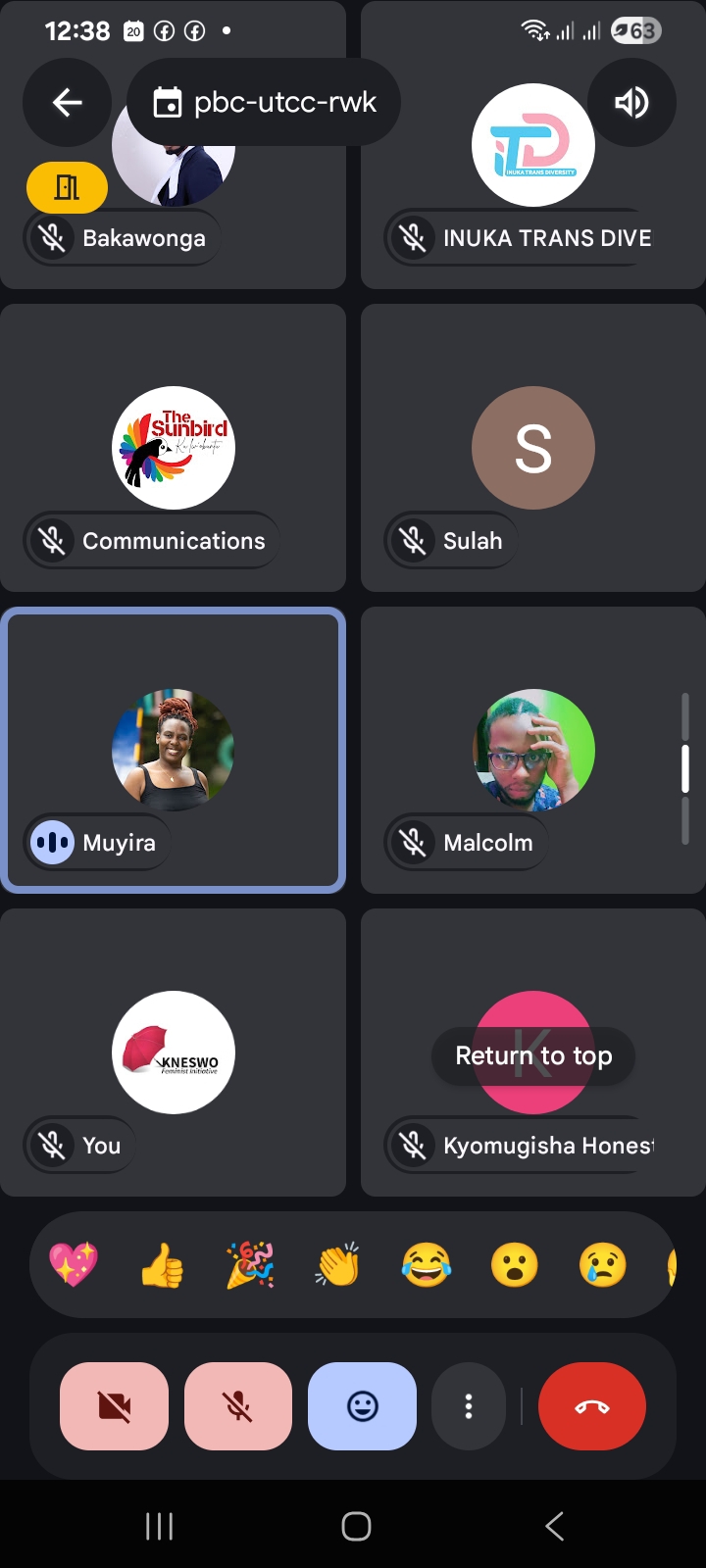706x1568 pixels.
Task: Unmute the microphone
Action: [238, 1406]
